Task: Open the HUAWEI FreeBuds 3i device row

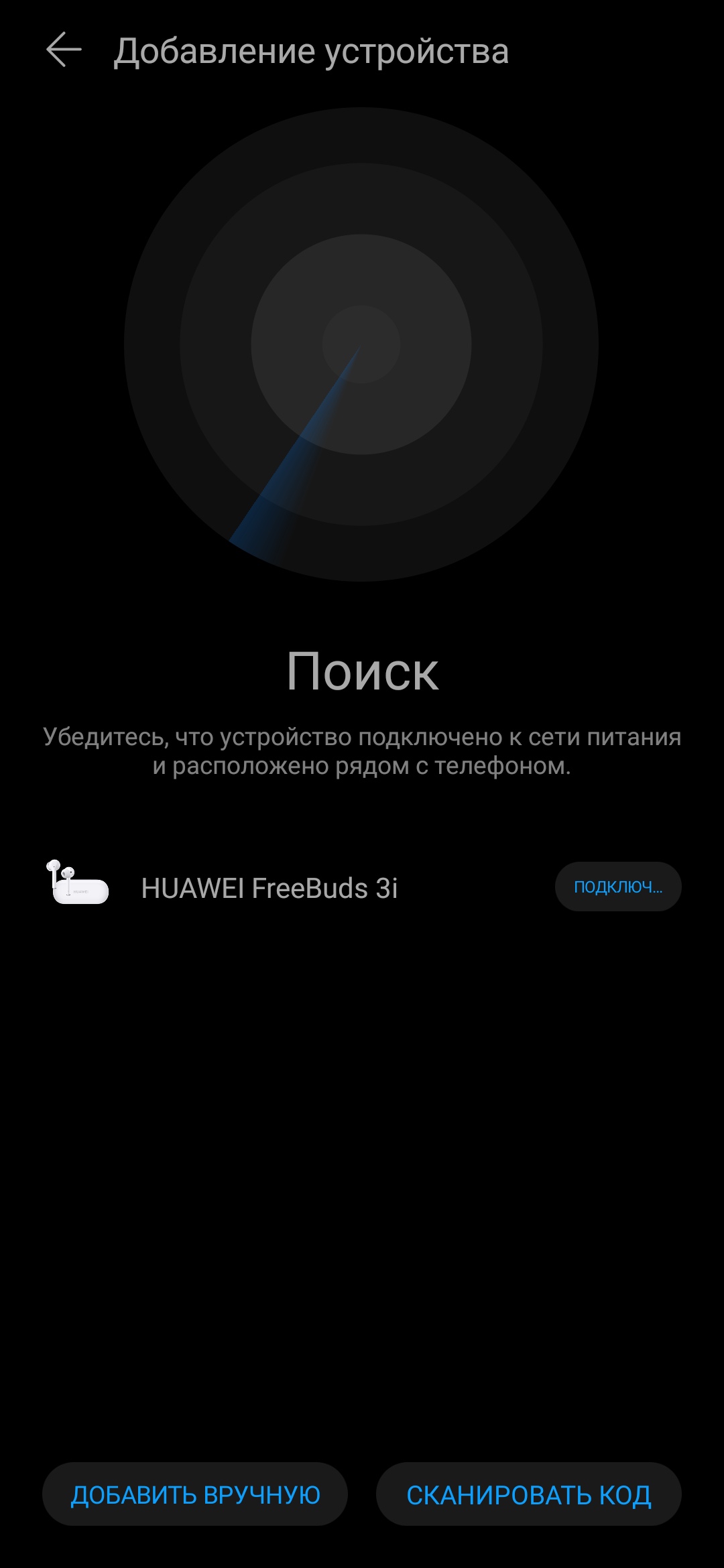Action: coord(269,888)
